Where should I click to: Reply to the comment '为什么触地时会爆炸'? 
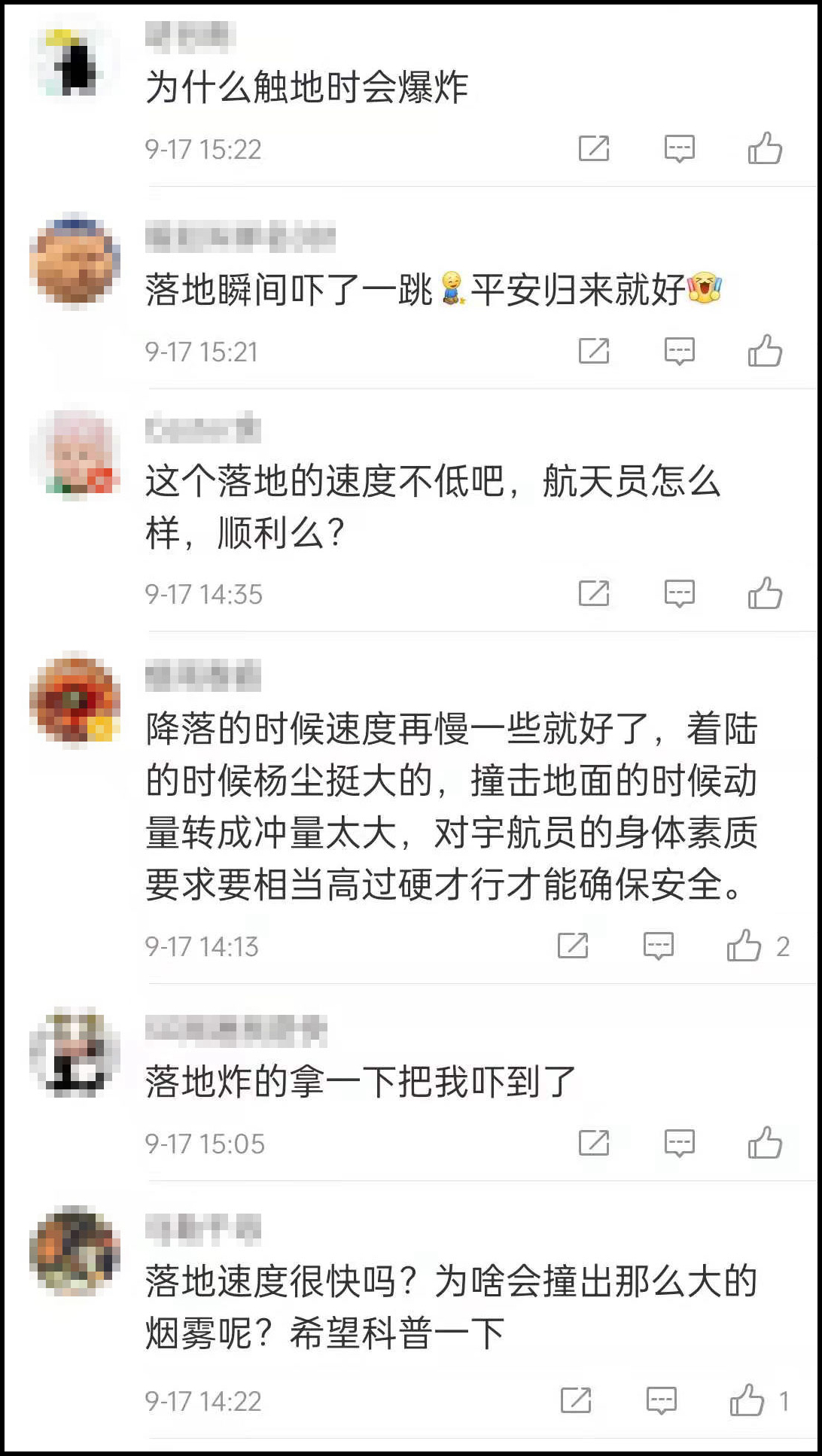[x=679, y=148]
